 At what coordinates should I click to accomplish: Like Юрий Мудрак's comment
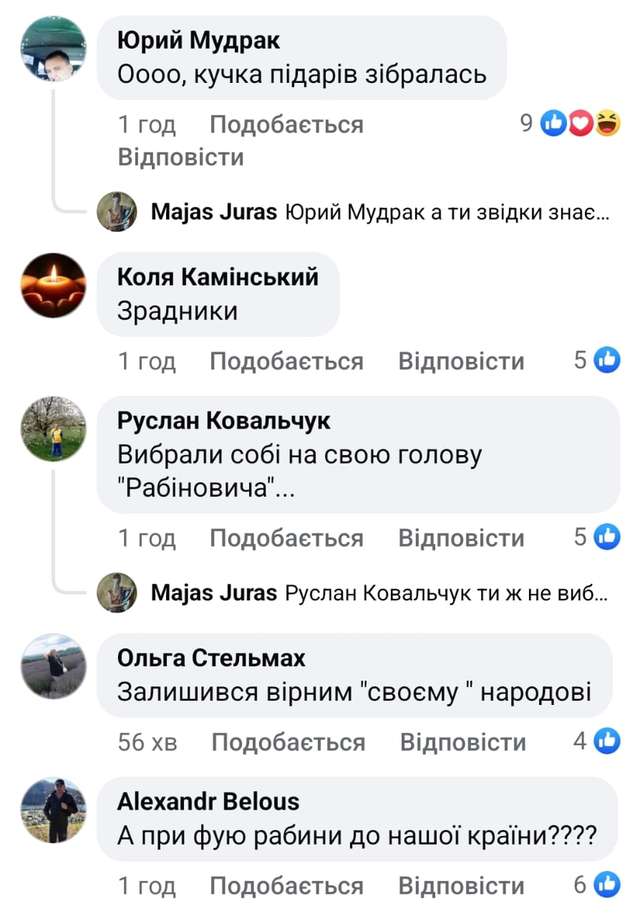click(x=286, y=125)
